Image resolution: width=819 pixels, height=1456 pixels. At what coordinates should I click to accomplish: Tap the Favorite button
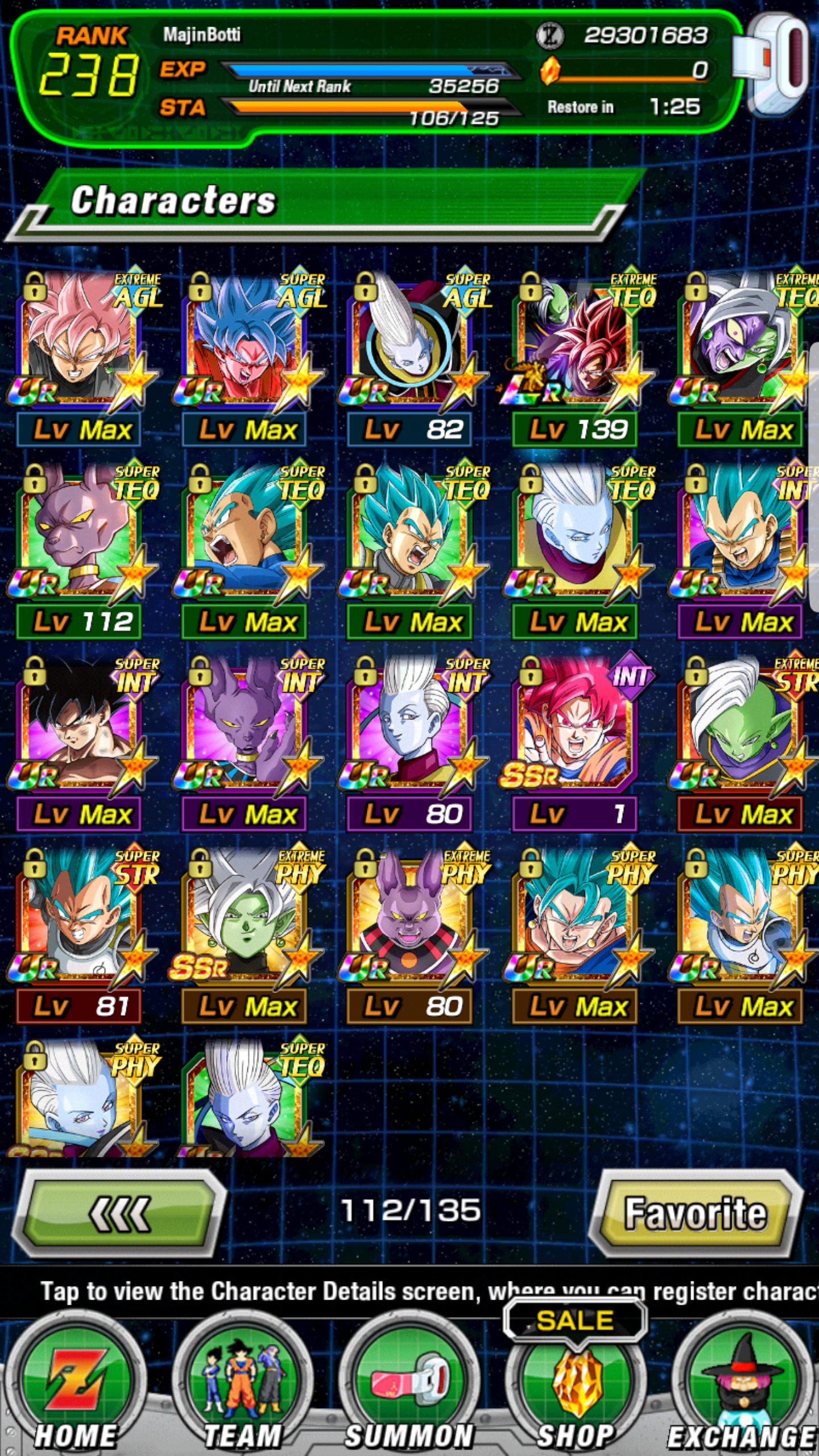pos(696,1214)
